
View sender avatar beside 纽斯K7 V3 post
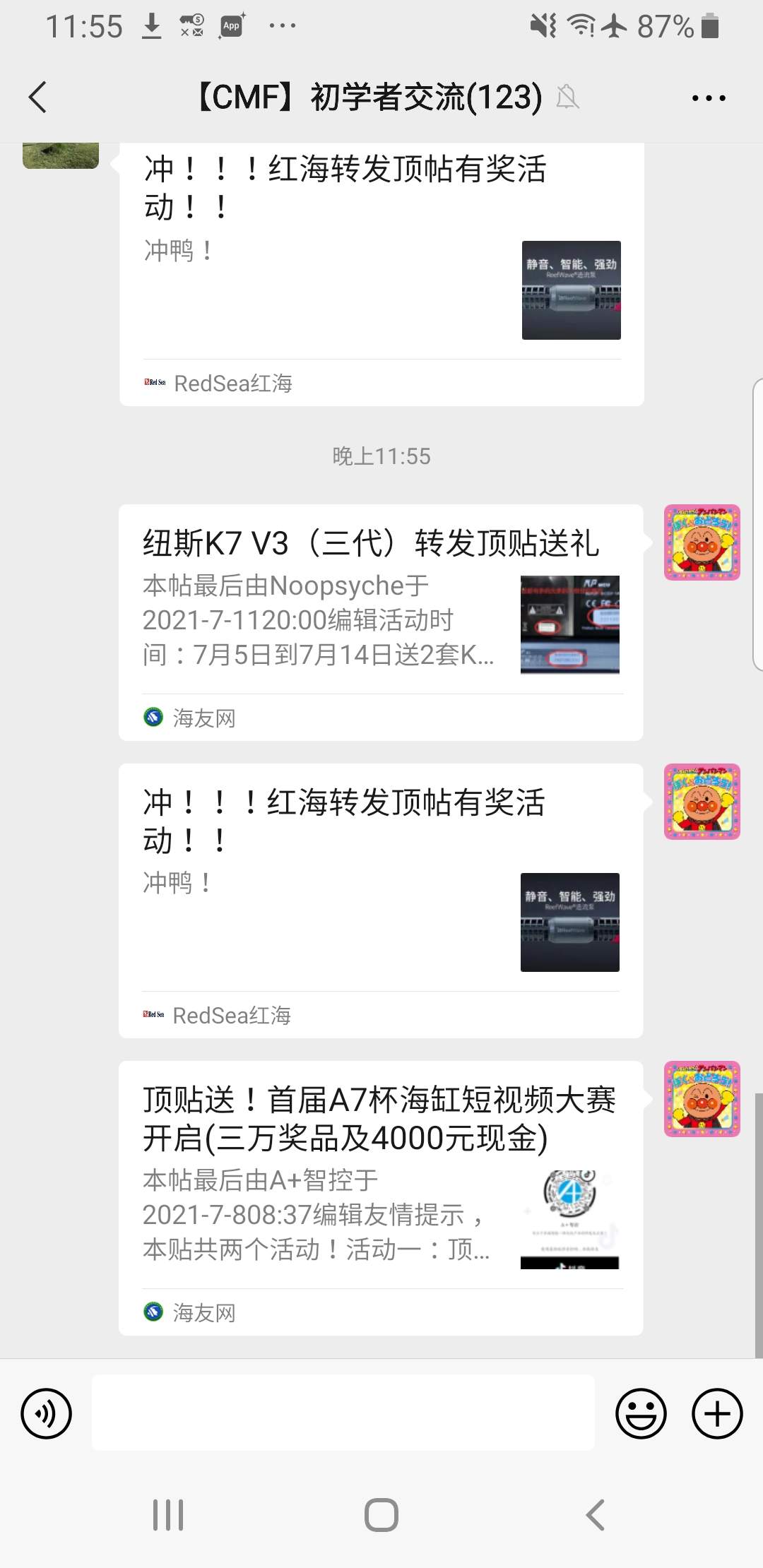pyautogui.click(x=702, y=542)
